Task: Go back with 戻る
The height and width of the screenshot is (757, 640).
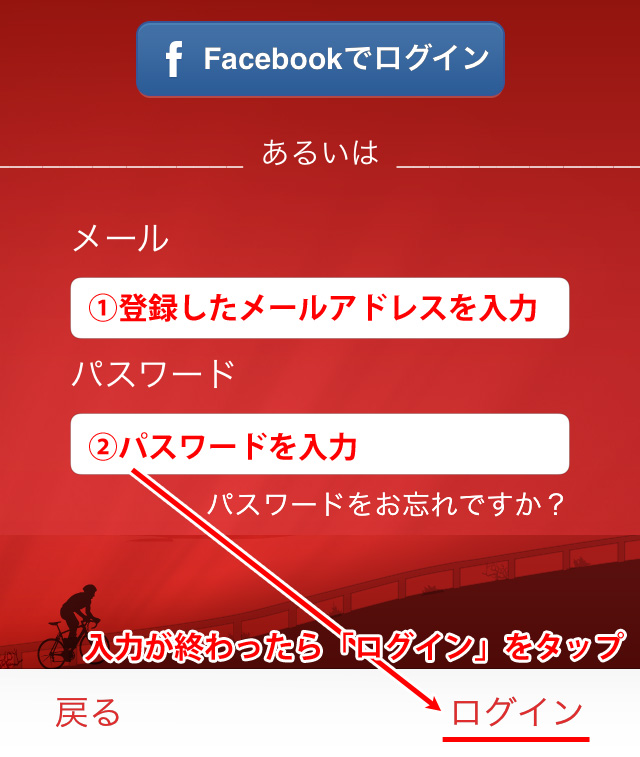Action: click(88, 713)
